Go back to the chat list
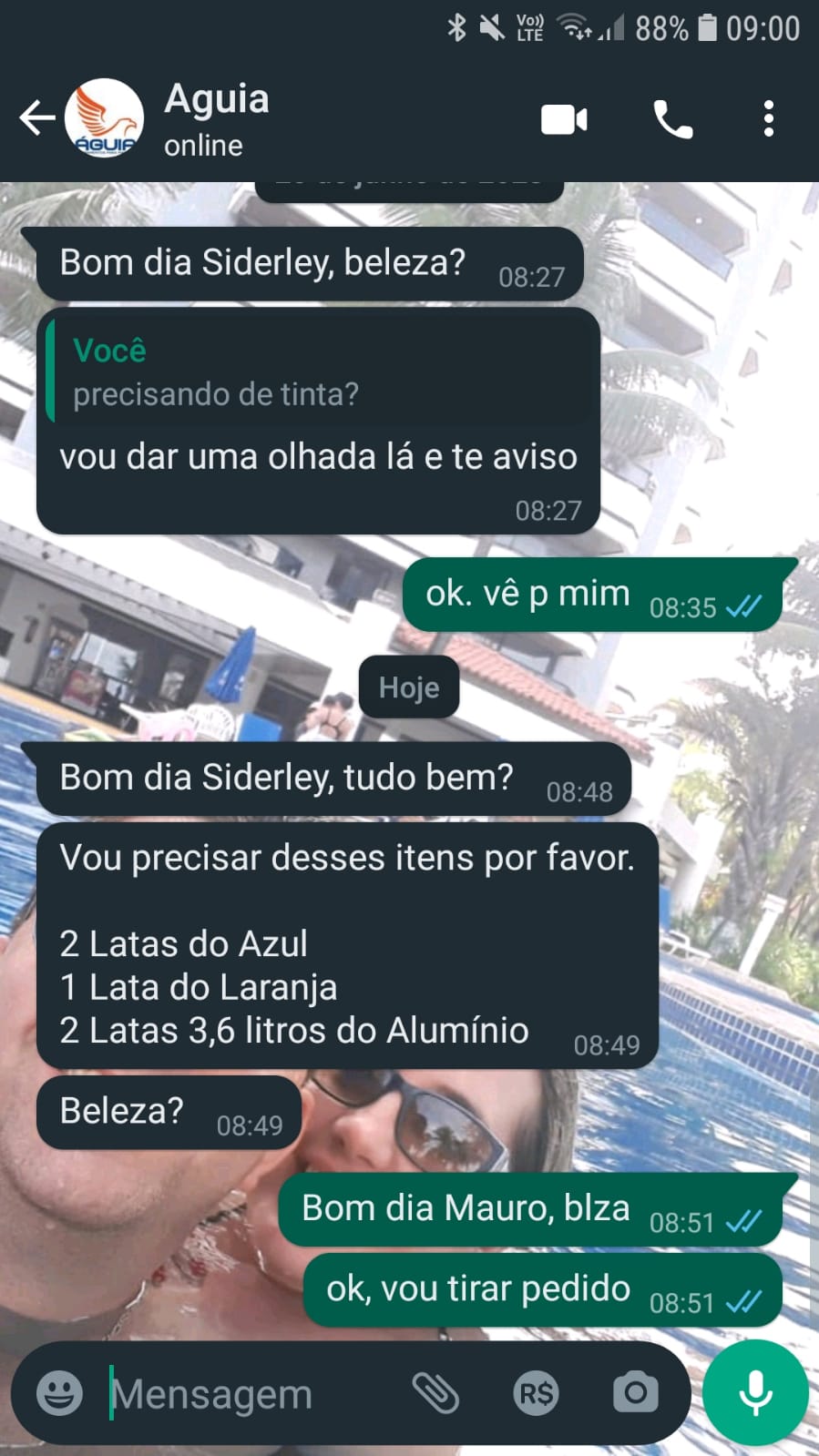The width and height of the screenshot is (819, 1456). pyautogui.click(x=36, y=118)
